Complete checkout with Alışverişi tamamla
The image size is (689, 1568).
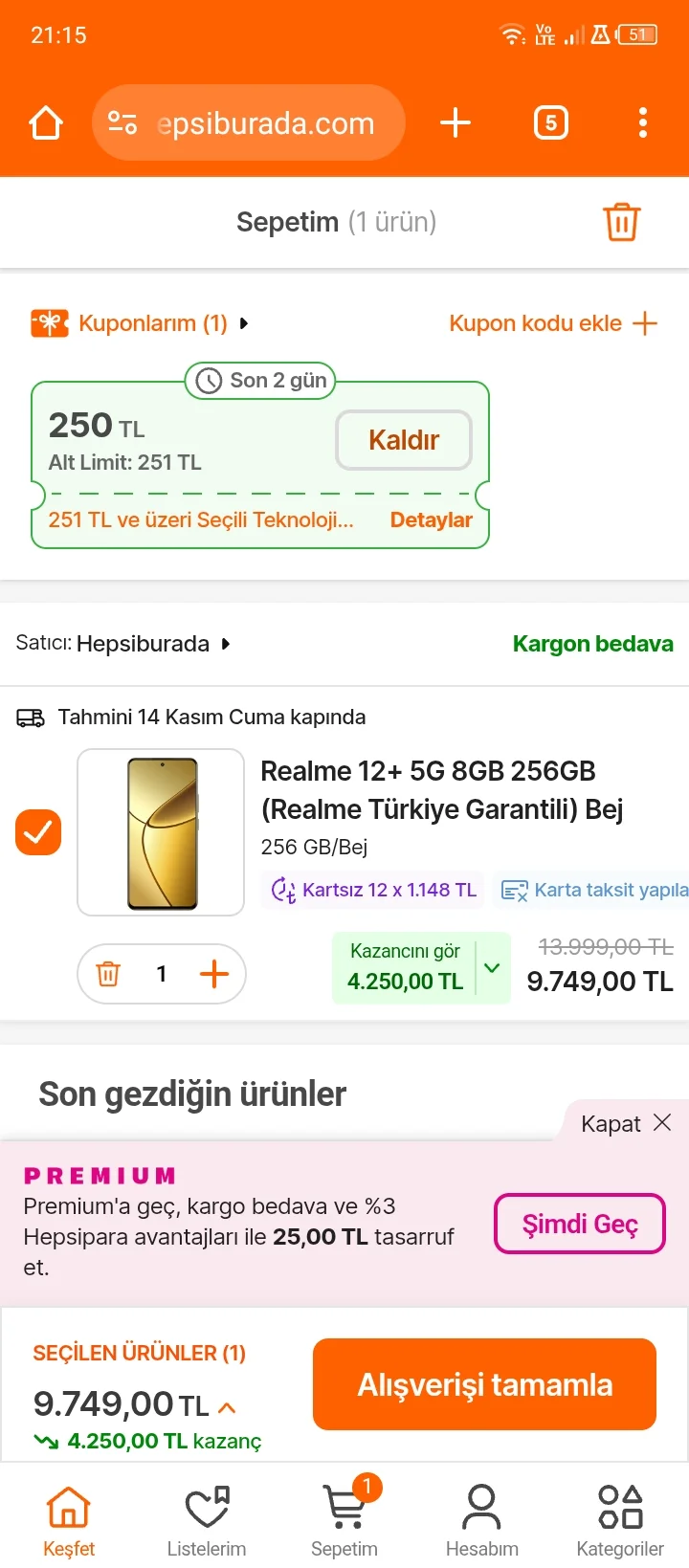click(x=484, y=1384)
